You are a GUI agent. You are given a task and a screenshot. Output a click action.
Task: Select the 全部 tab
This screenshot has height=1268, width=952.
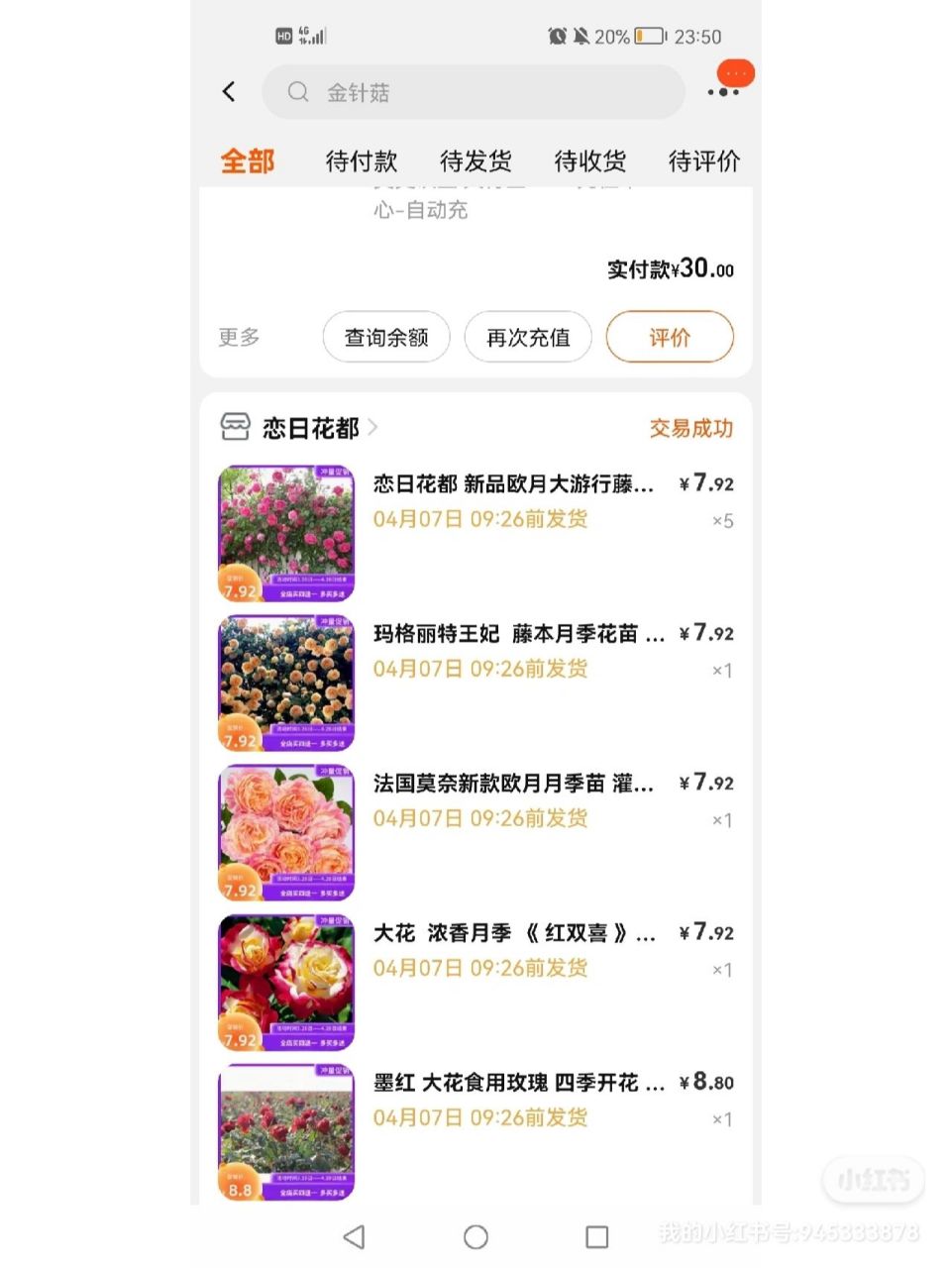click(x=246, y=160)
